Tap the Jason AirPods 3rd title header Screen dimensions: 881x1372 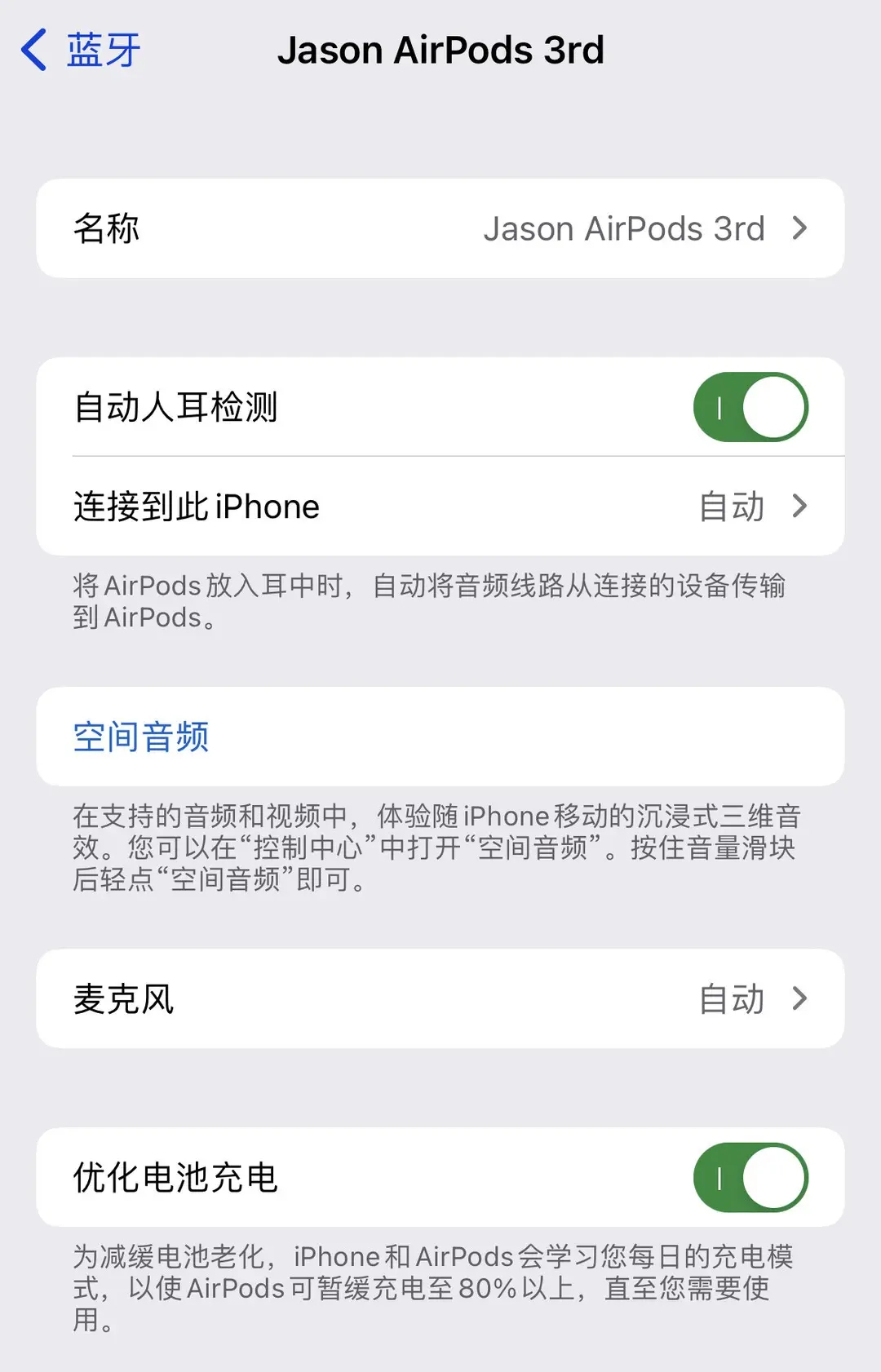(x=441, y=51)
